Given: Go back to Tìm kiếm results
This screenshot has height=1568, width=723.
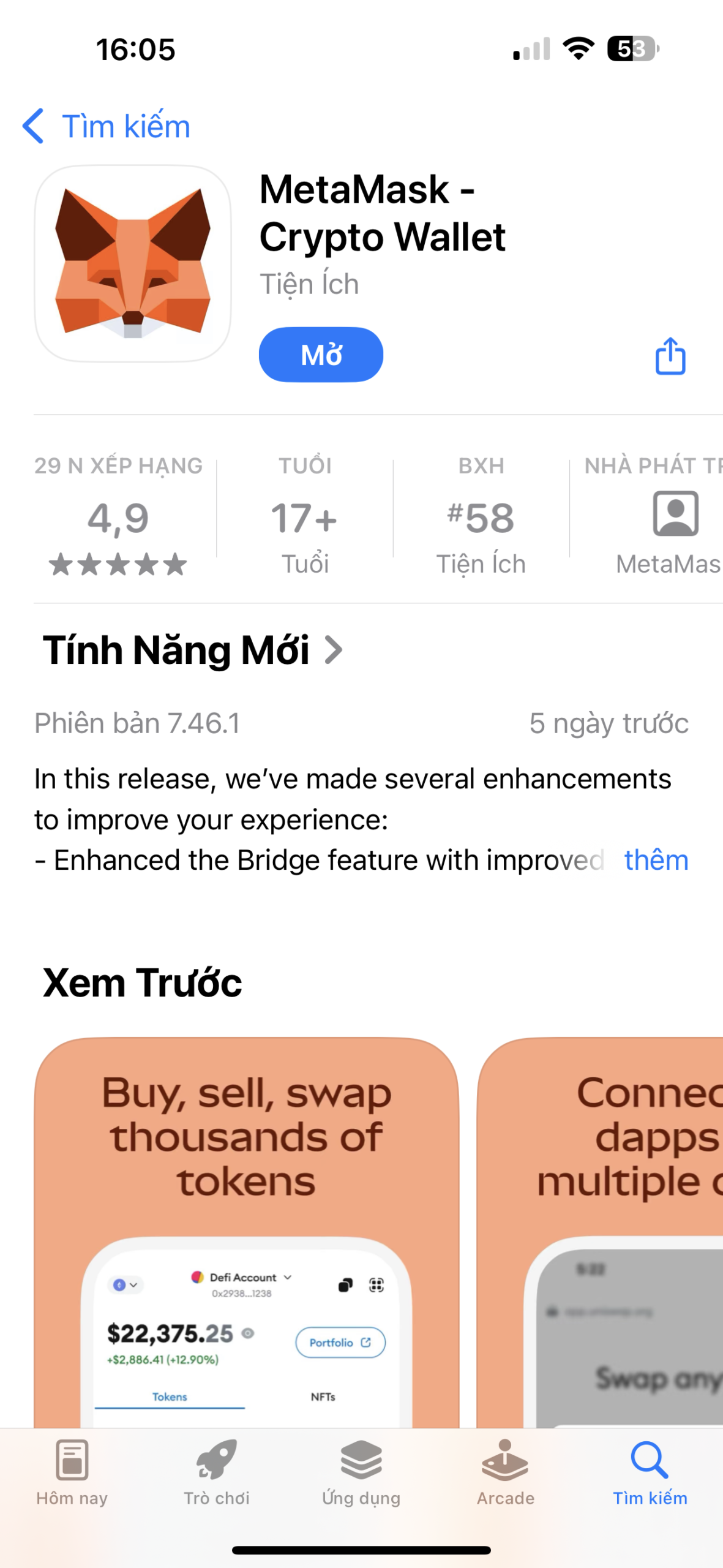Looking at the screenshot, I should point(107,126).
